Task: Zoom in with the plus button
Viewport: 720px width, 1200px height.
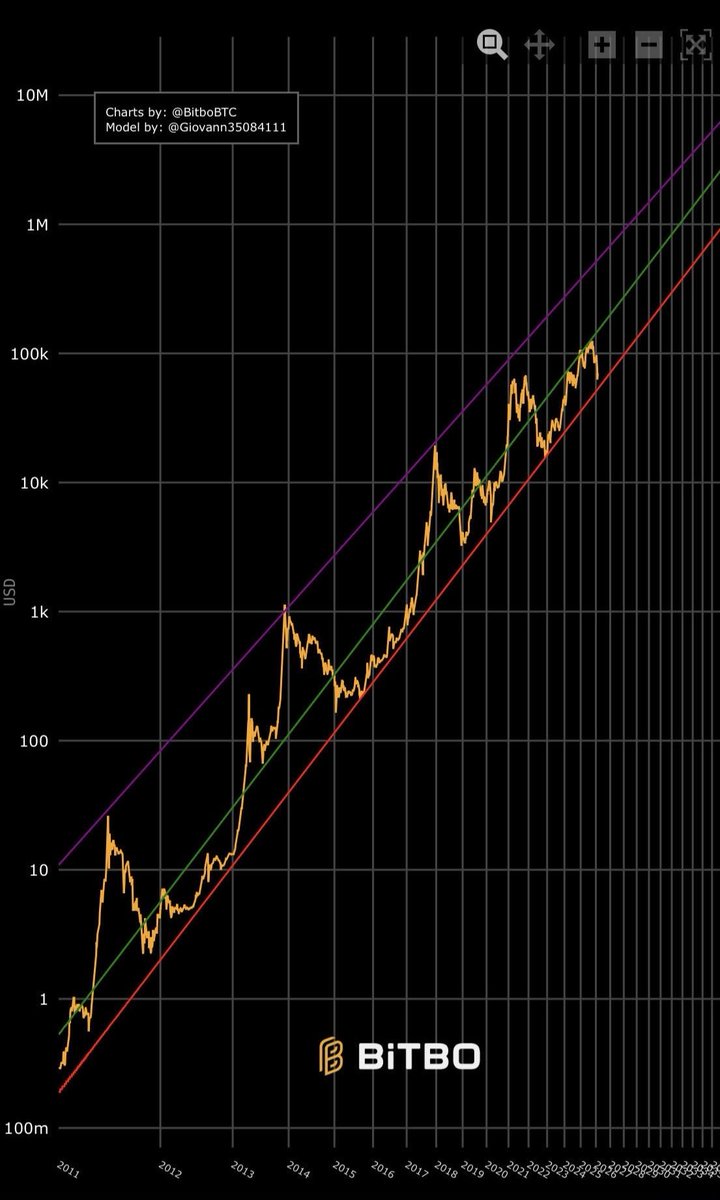Action: click(x=601, y=44)
